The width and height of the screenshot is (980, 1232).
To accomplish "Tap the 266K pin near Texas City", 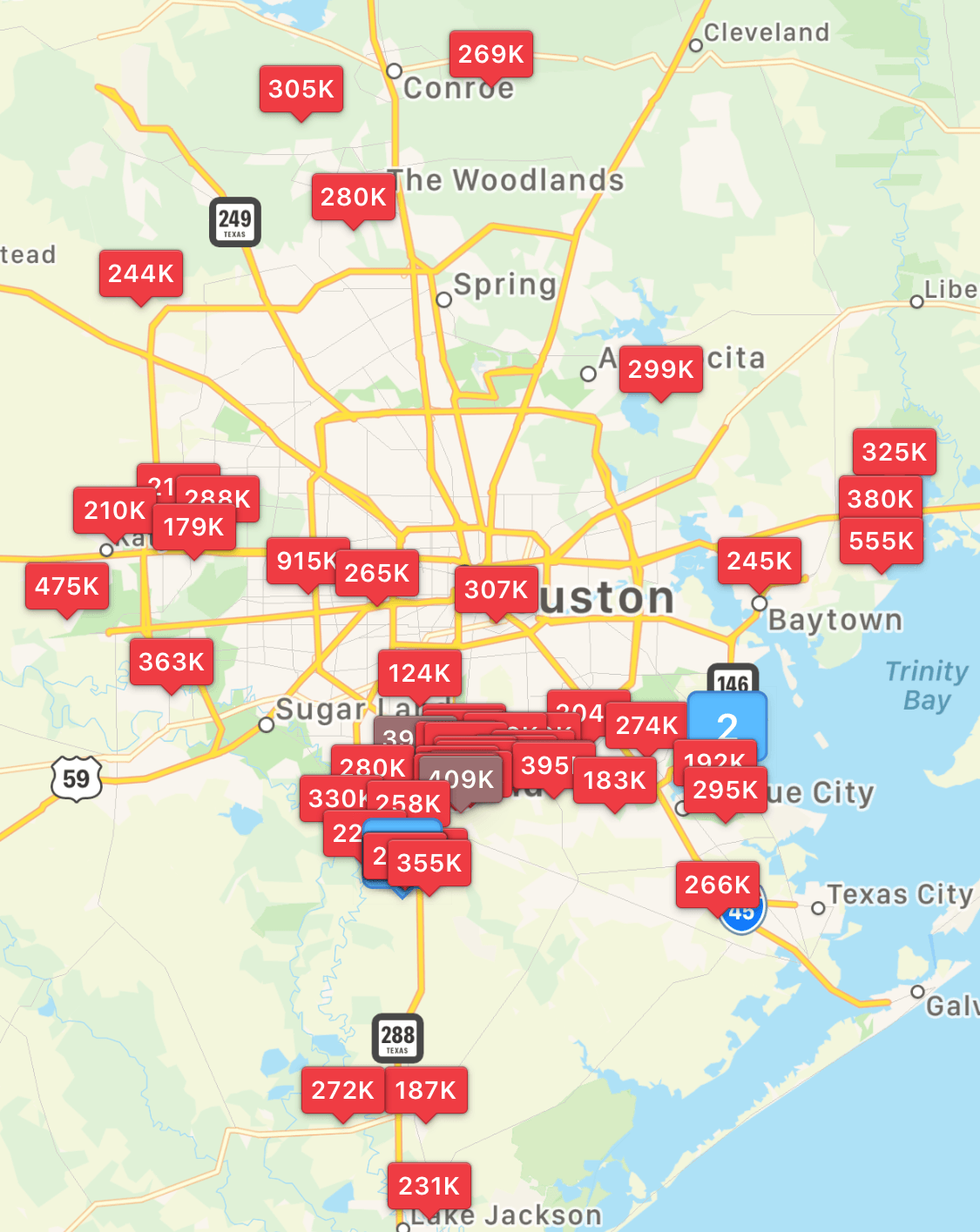I will pyautogui.click(x=718, y=885).
